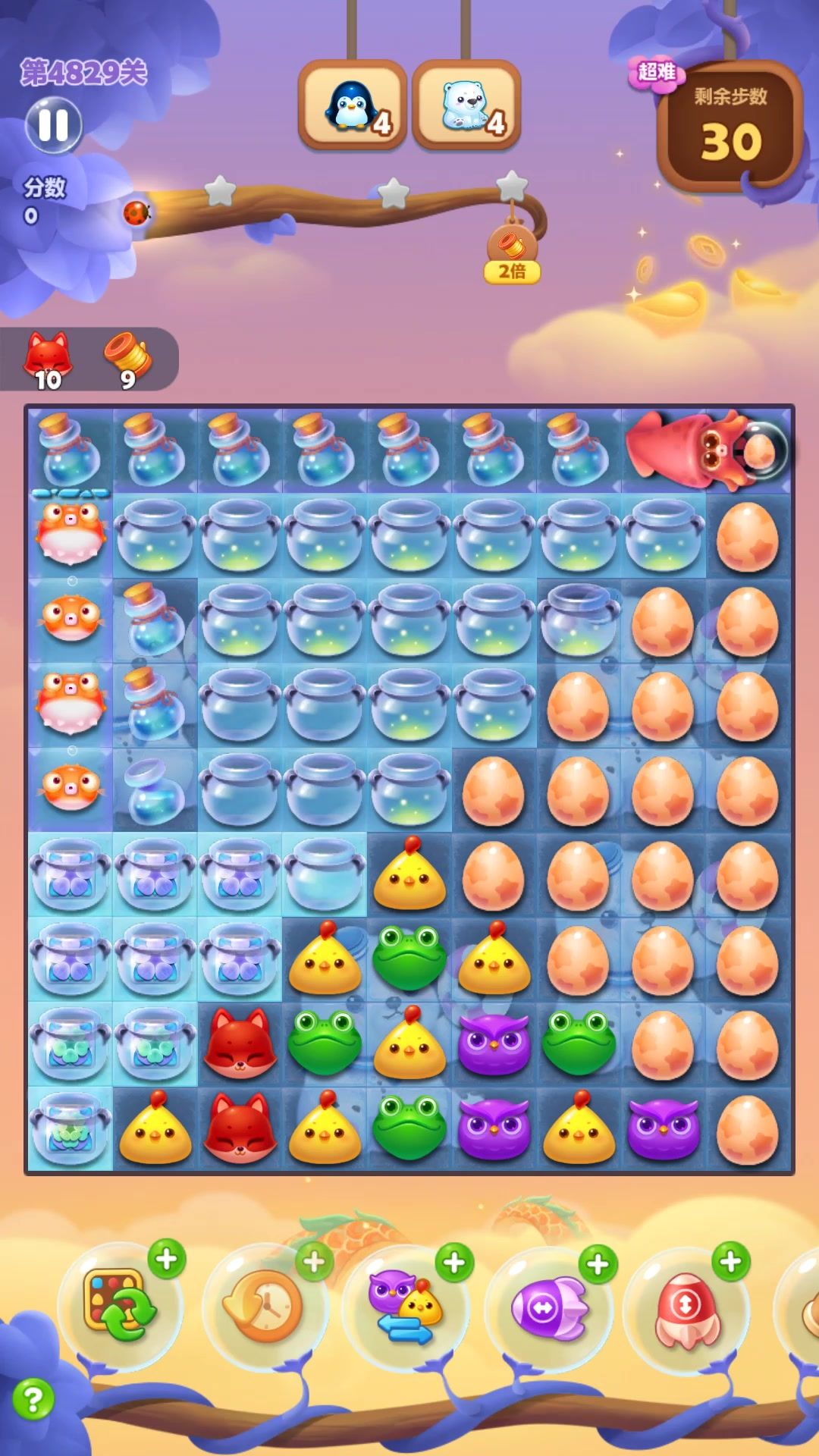Add more clock boosters with plus

(x=314, y=1262)
